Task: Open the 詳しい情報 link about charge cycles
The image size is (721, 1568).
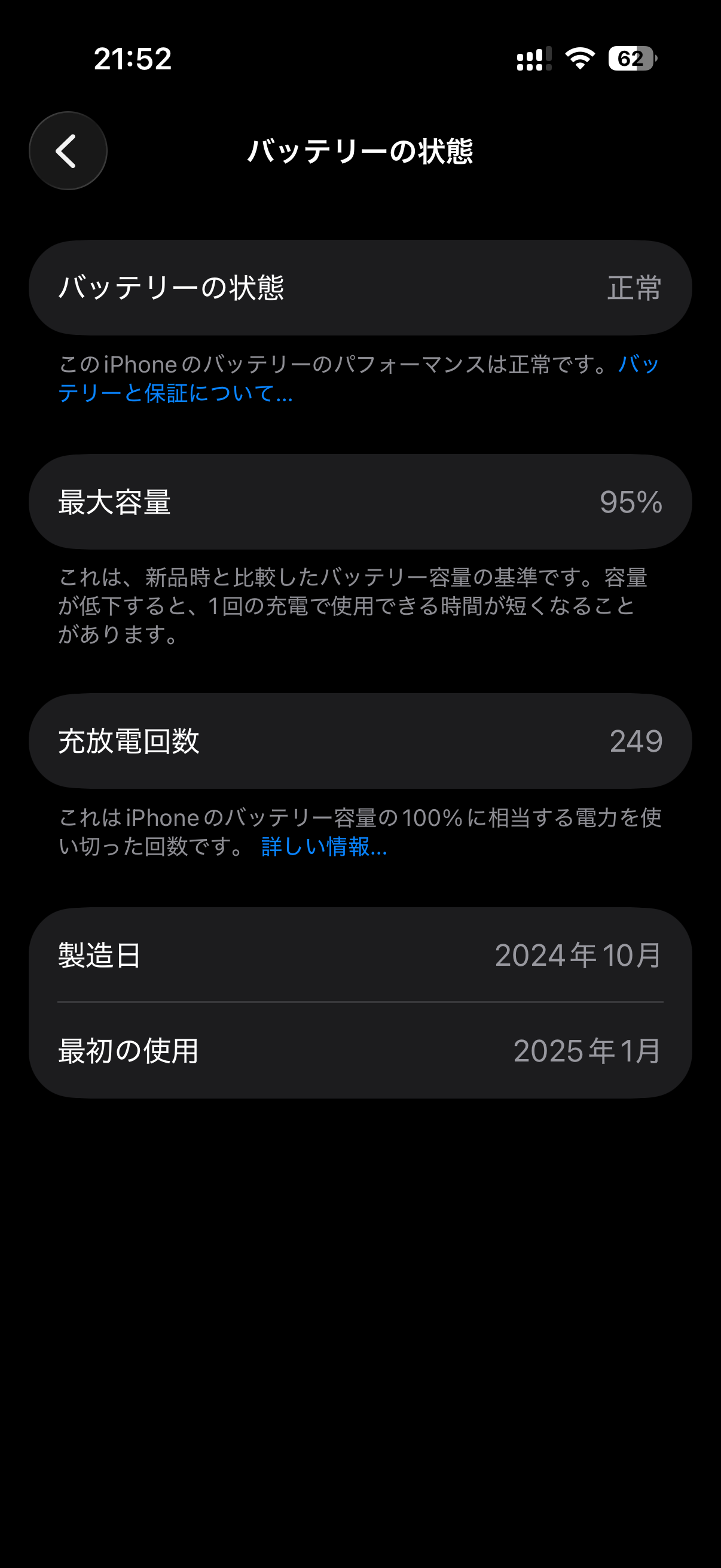Action: [323, 847]
